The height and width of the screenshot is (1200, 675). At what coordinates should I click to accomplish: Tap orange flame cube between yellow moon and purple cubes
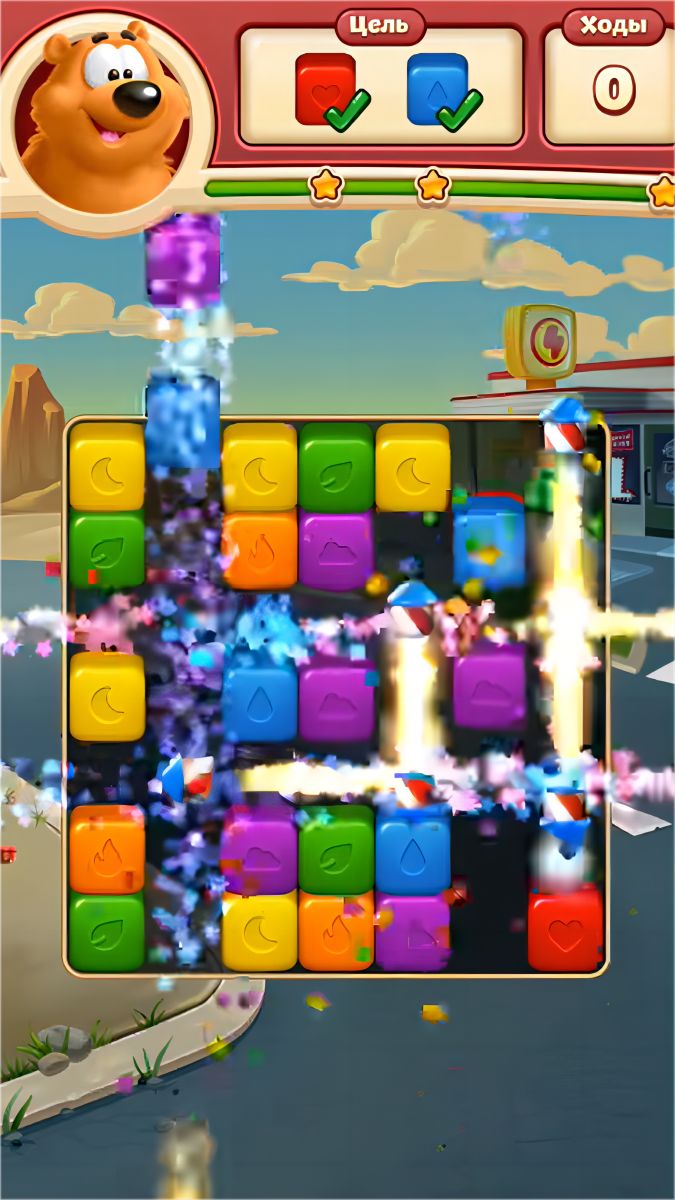point(336,932)
